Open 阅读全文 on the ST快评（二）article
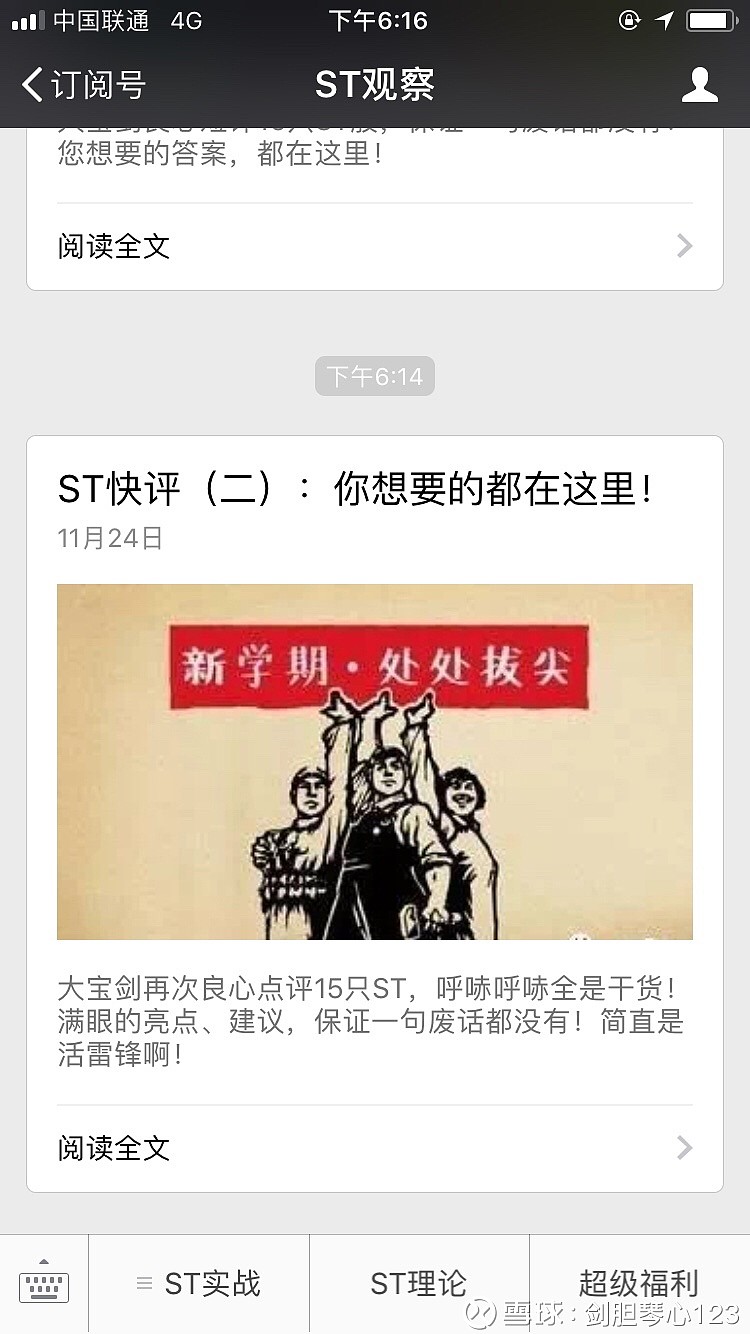The width and height of the screenshot is (750, 1334). pos(113,1148)
